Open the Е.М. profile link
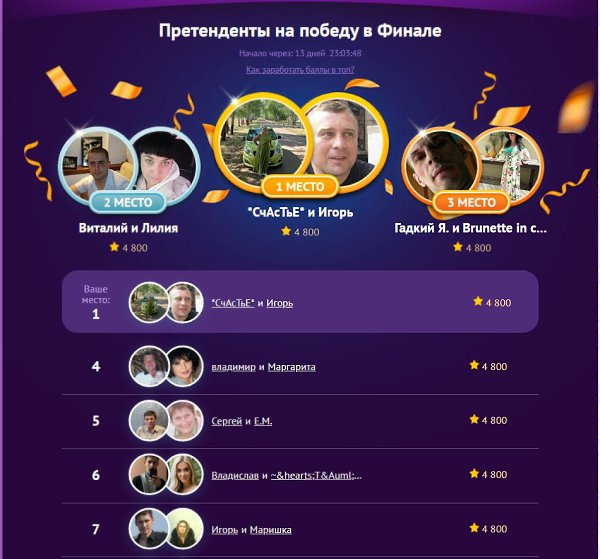This screenshot has width=600, height=559. click(263, 421)
